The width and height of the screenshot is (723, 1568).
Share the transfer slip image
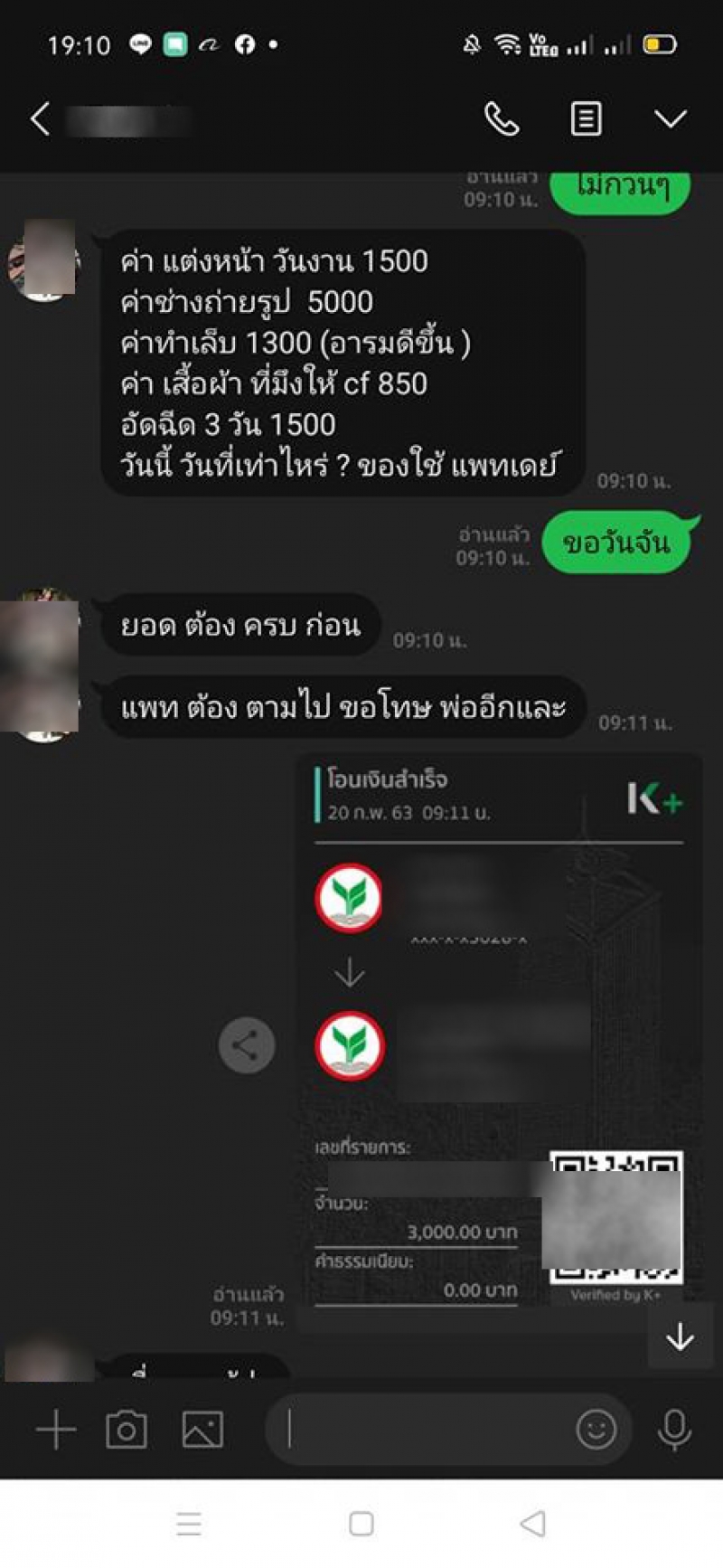(x=247, y=1045)
